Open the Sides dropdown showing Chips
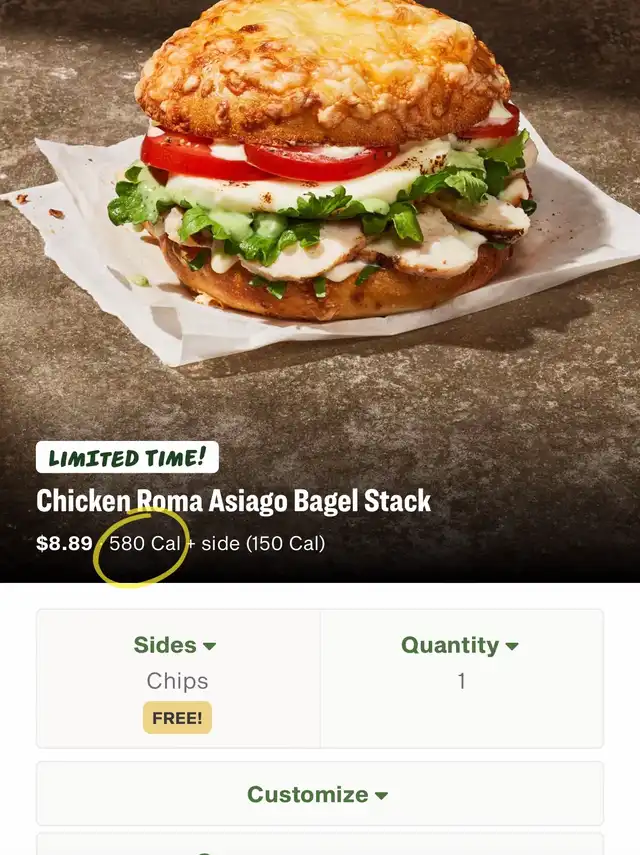 click(177, 646)
